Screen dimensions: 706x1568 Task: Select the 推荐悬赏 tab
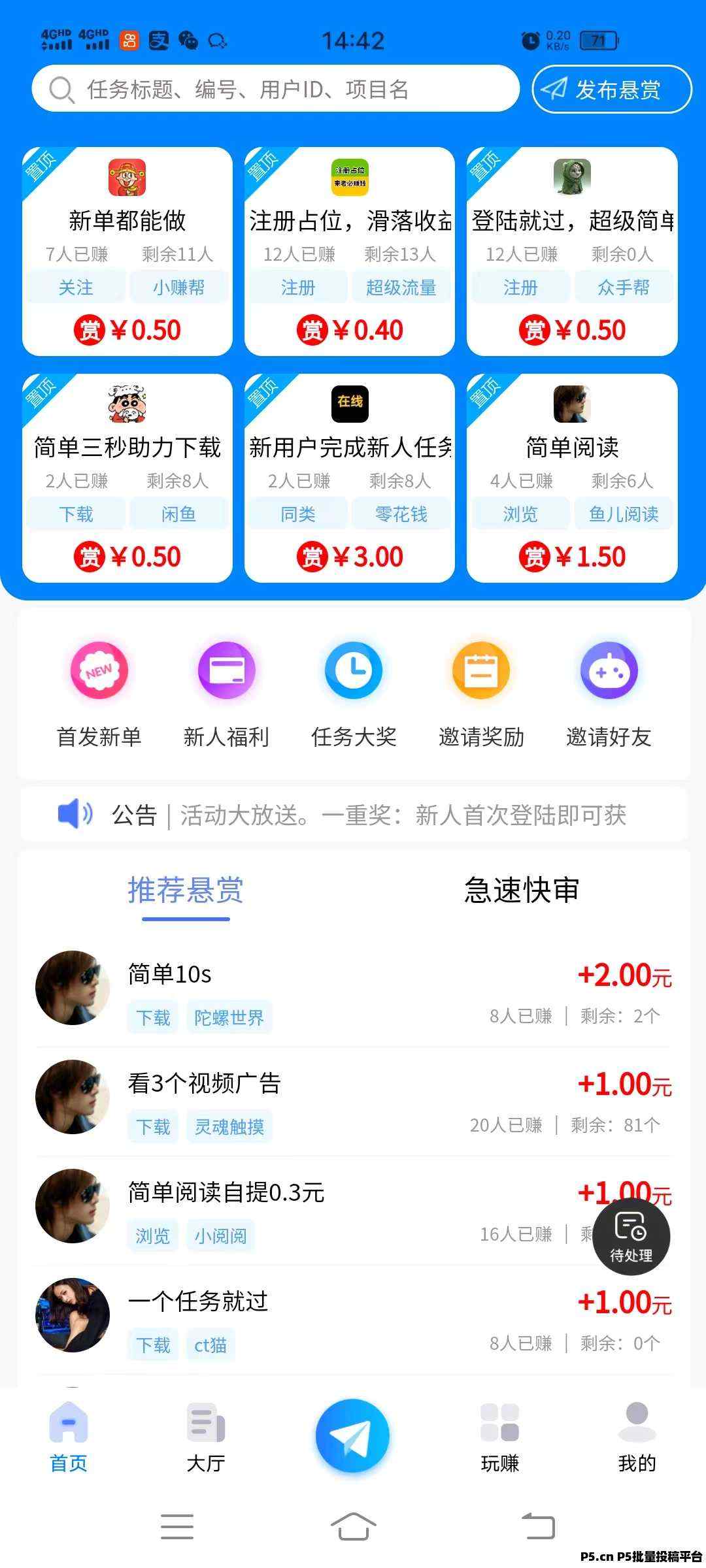tap(186, 890)
